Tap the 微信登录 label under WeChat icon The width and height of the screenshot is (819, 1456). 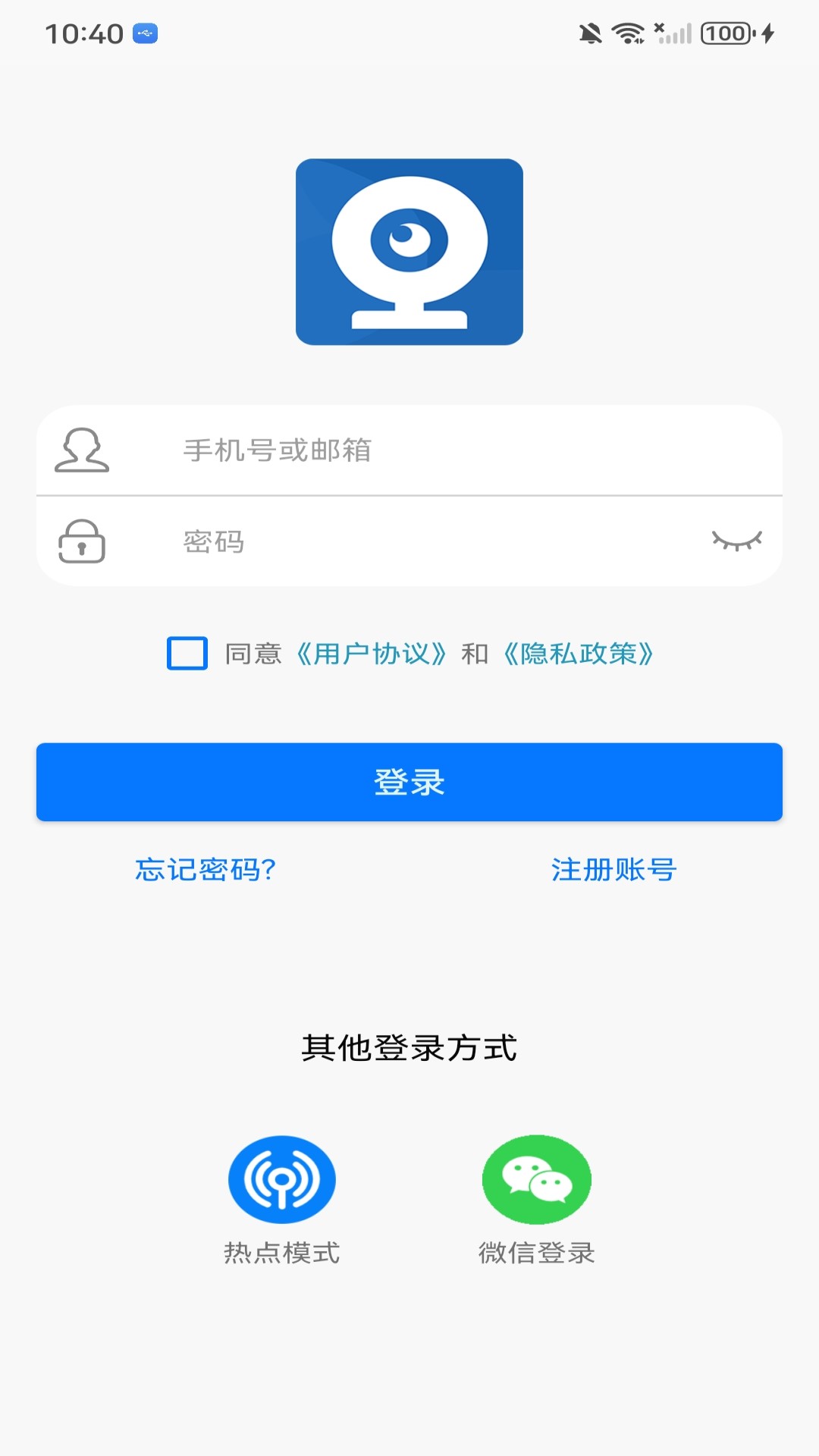click(x=536, y=1255)
